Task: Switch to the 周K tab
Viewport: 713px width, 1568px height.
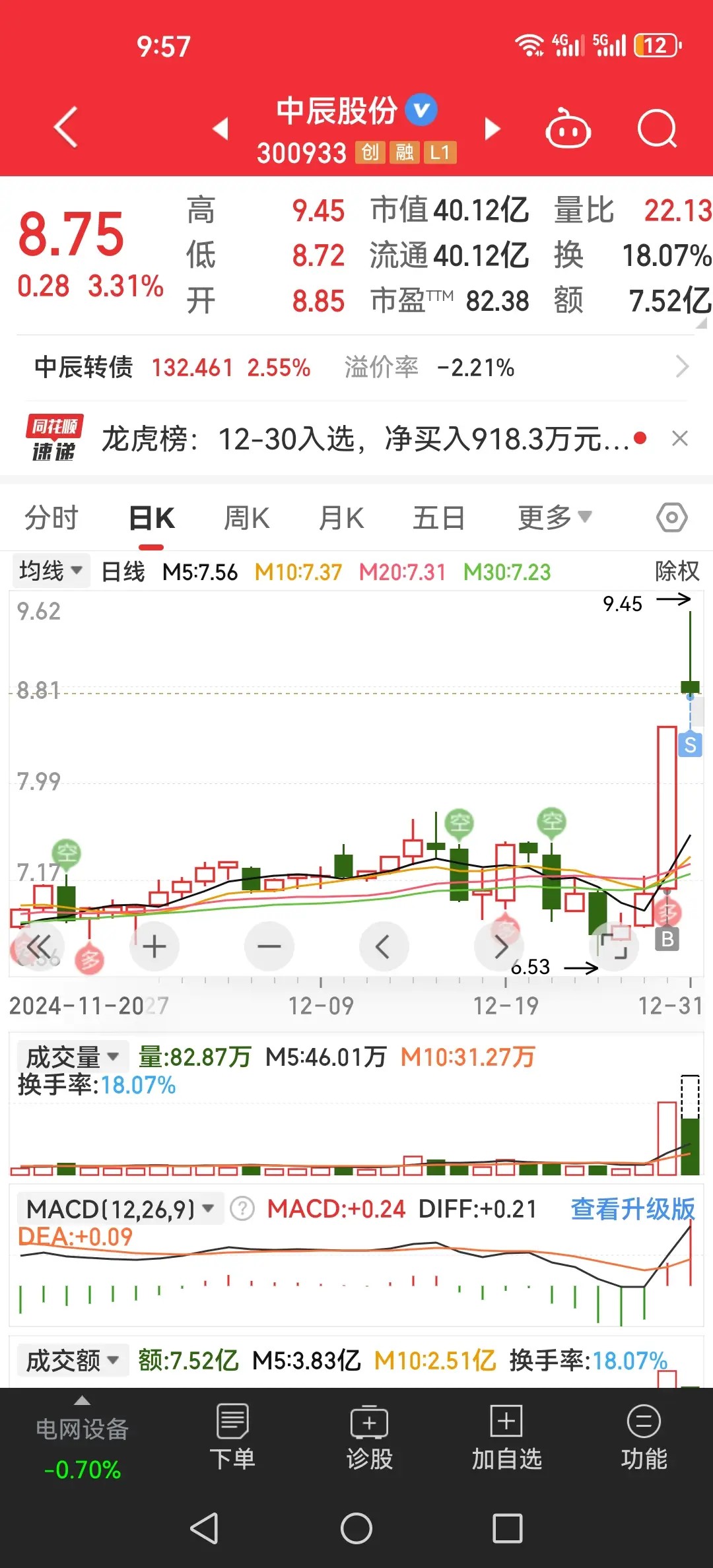Action: [246, 518]
